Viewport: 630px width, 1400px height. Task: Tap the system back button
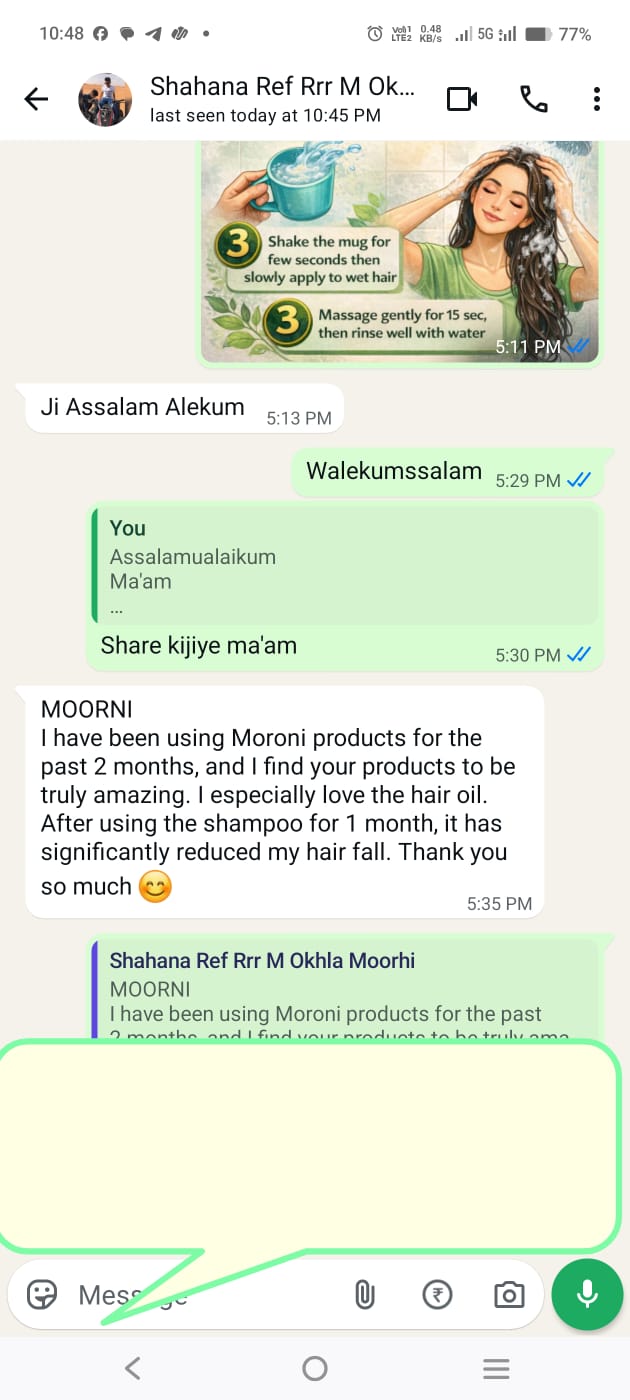pyautogui.click(x=133, y=1368)
